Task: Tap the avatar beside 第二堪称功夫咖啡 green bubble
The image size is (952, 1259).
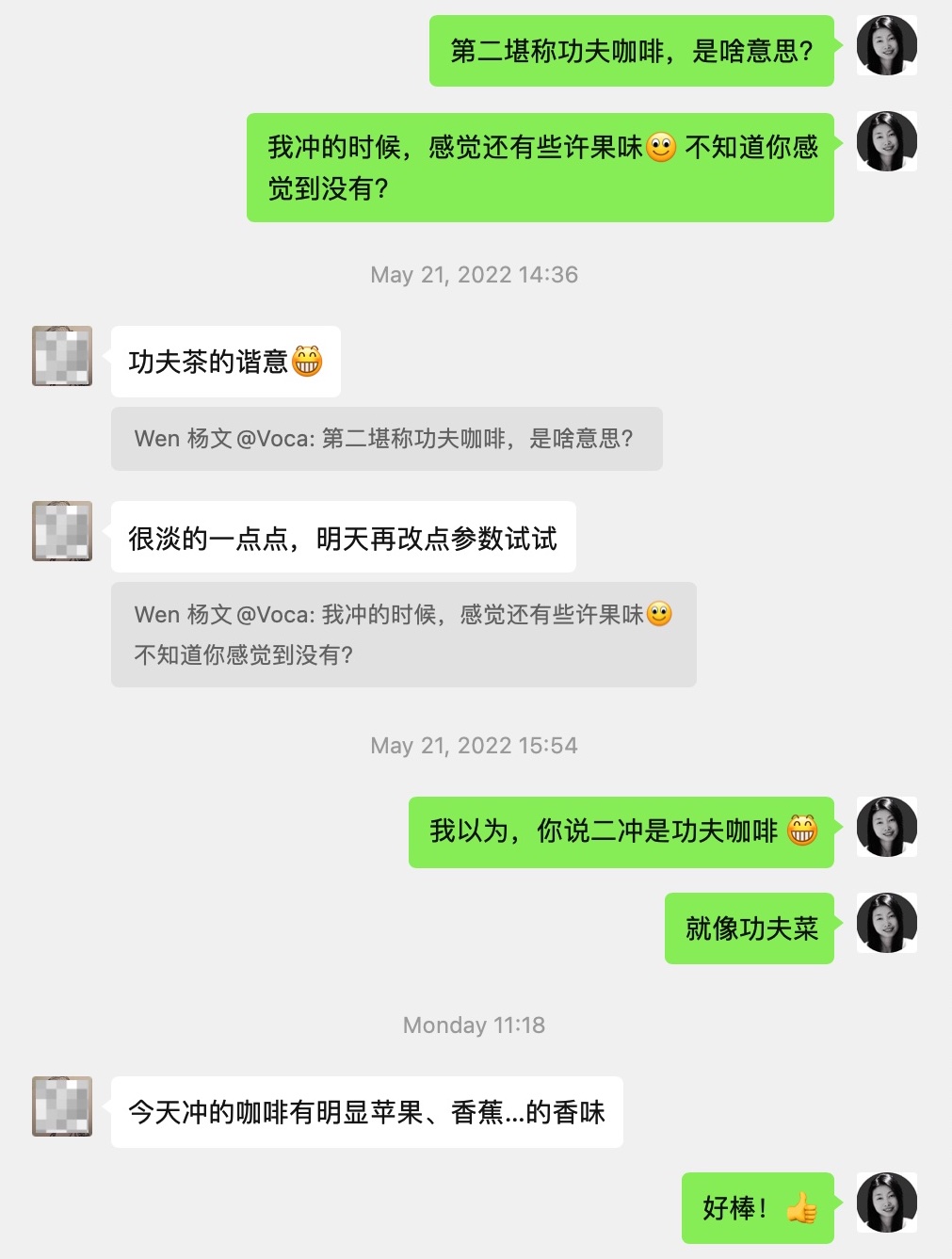Action: (886, 45)
